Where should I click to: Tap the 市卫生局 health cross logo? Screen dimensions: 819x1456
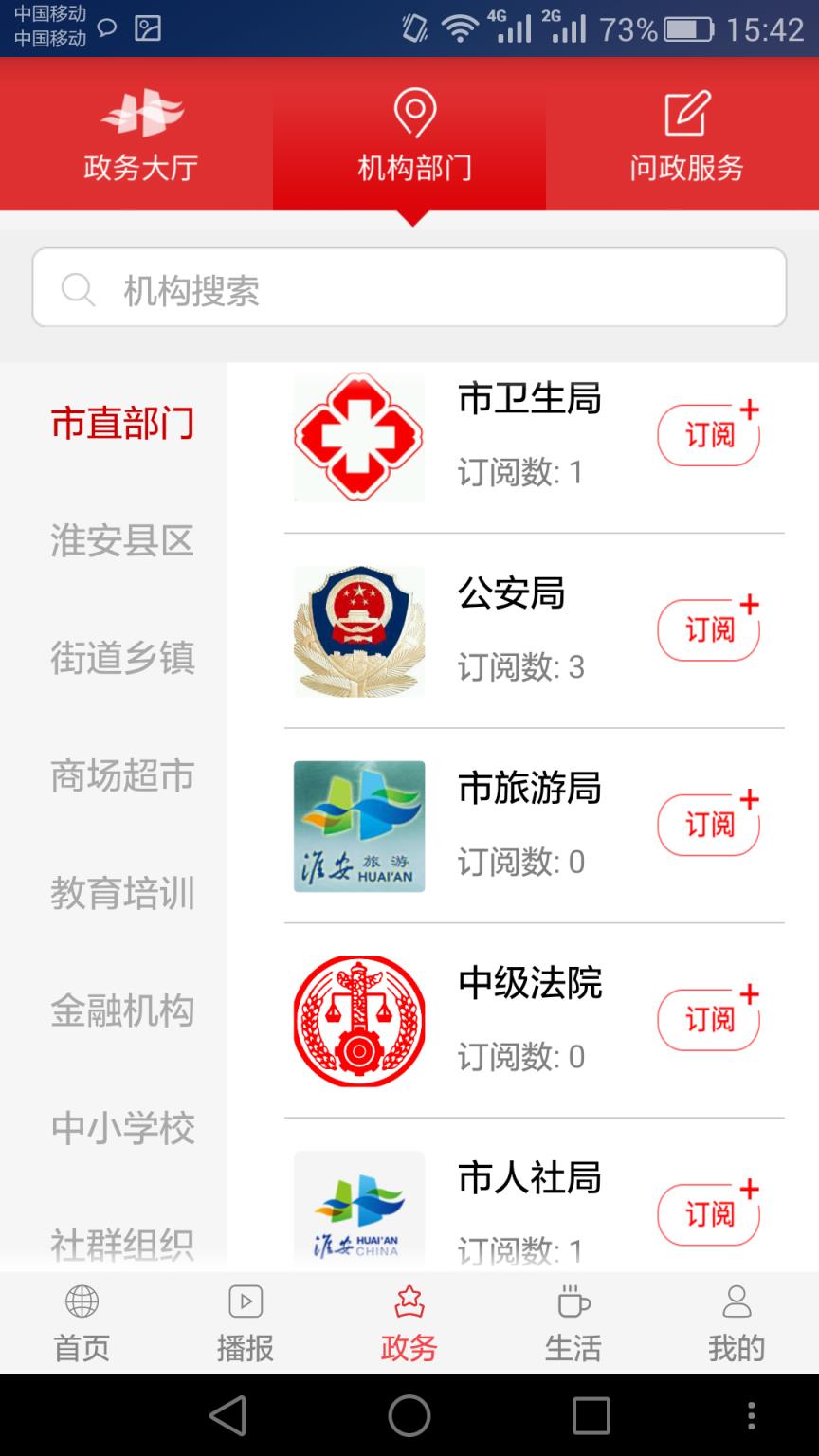[358, 436]
